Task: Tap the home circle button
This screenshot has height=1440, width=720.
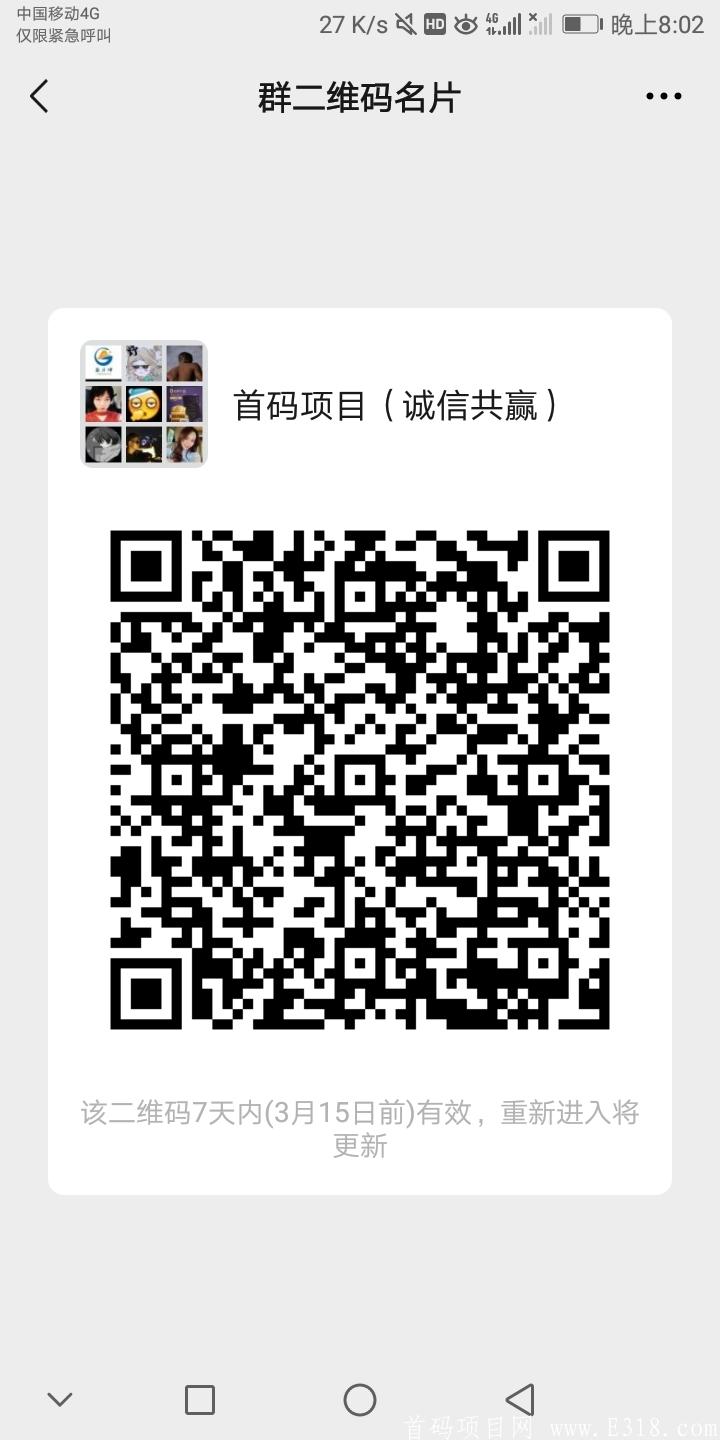Action: (x=360, y=1399)
